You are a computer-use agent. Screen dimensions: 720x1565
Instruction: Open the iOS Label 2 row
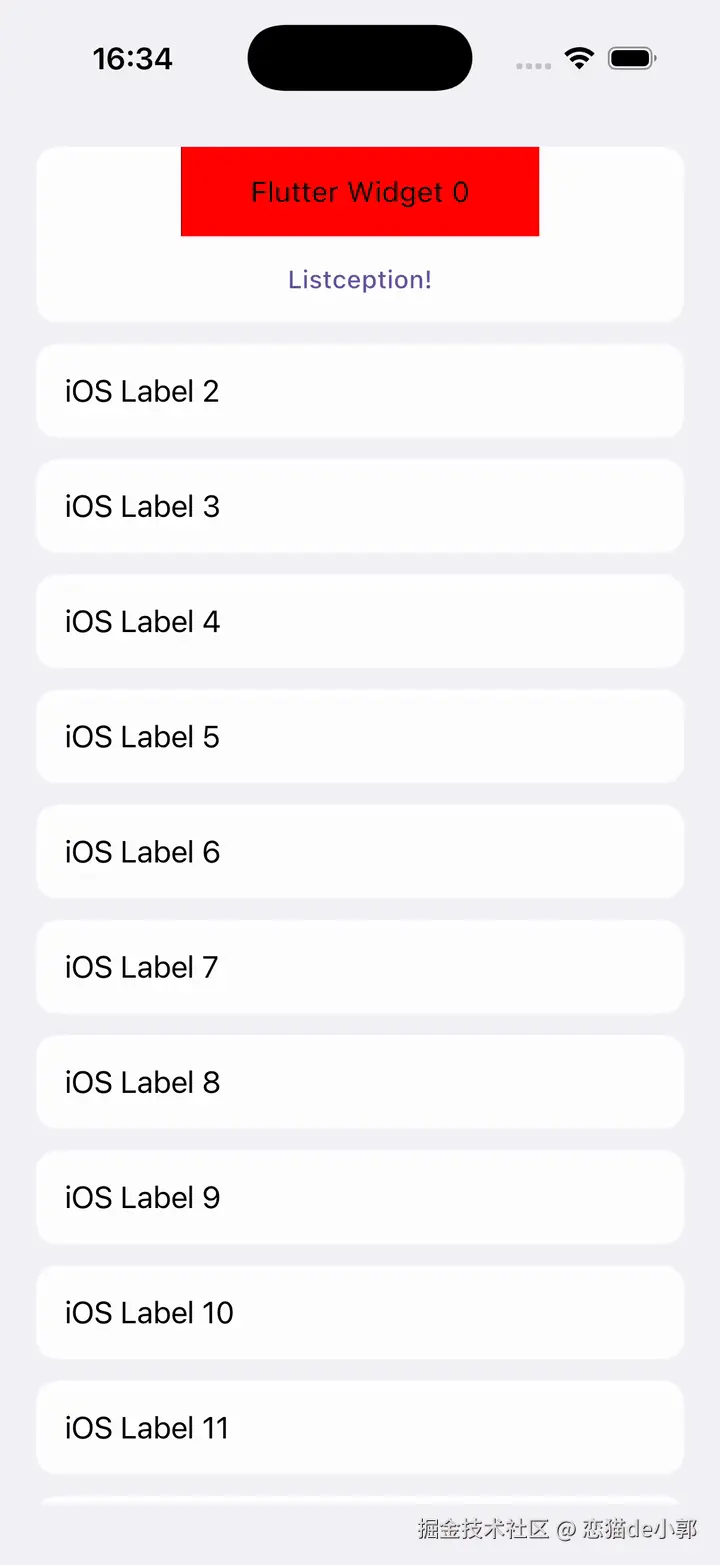[360, 391]
